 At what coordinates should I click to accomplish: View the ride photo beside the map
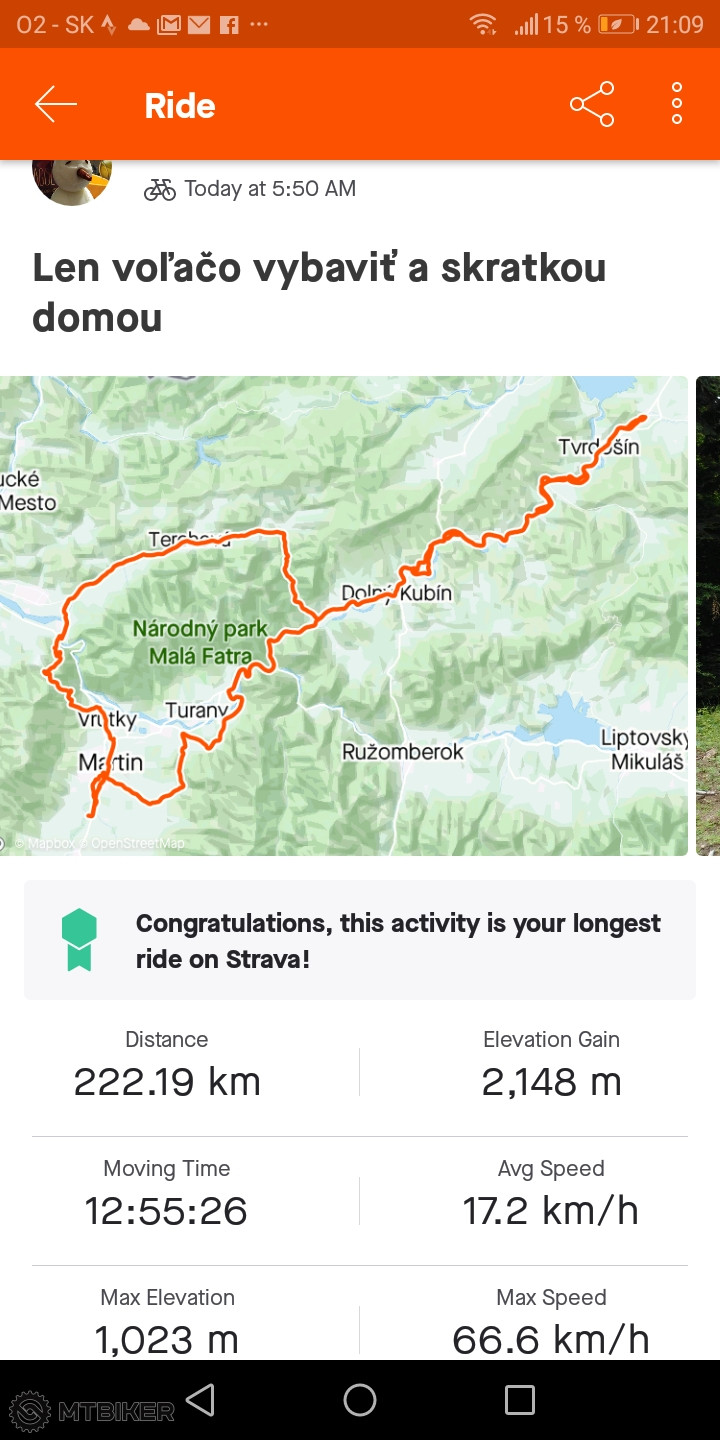click(708, 615)
